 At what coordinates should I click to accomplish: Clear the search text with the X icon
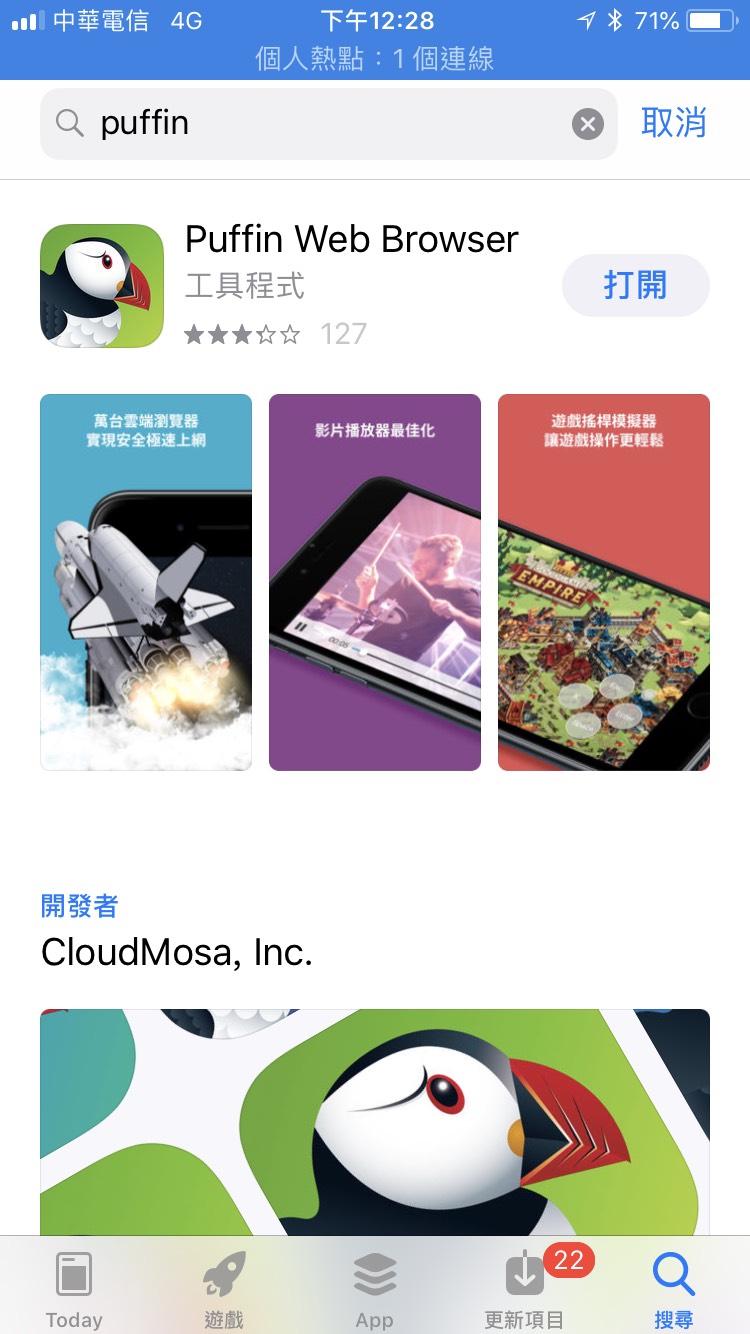pyautogui.click(x=588, y=124)
